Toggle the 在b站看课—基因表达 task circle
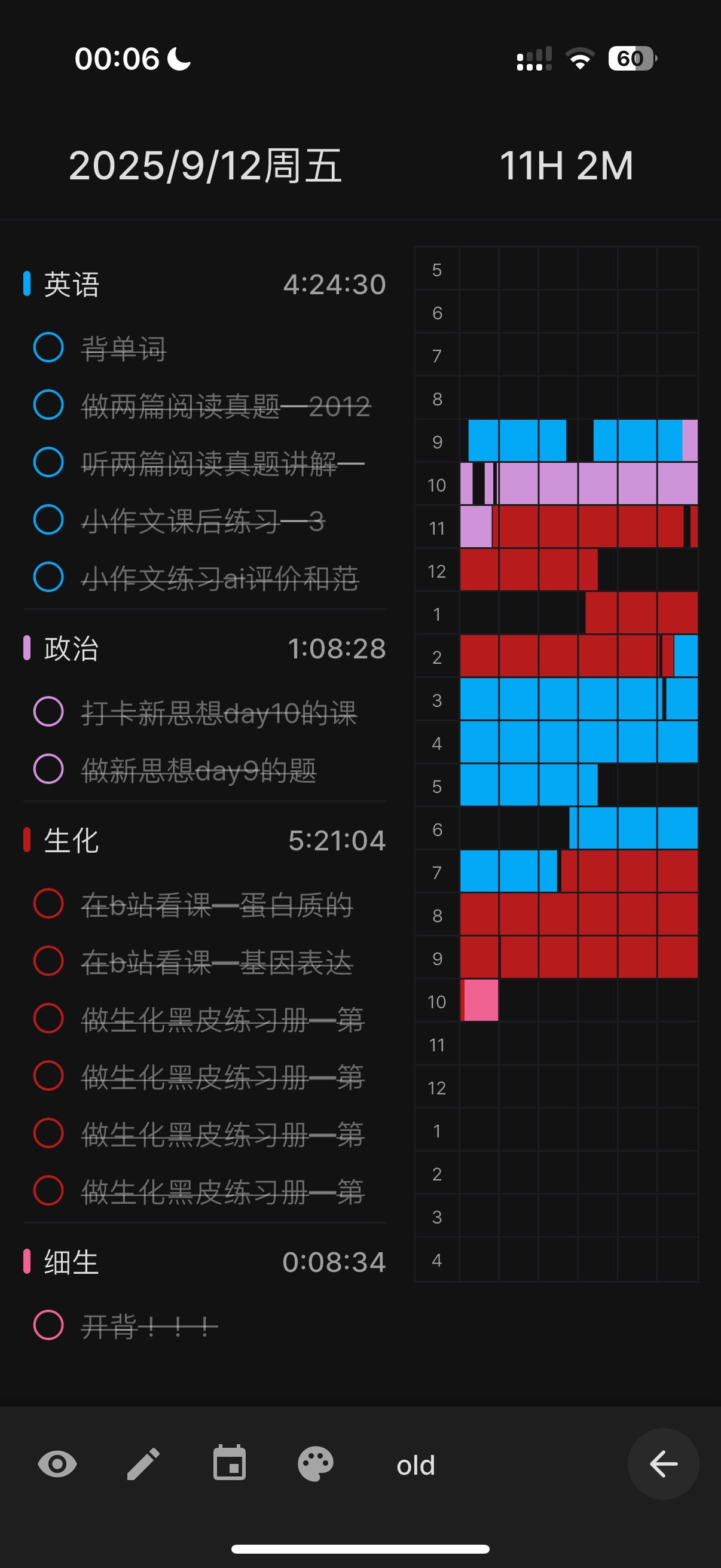721x1568 pixels. pos(48,961)
